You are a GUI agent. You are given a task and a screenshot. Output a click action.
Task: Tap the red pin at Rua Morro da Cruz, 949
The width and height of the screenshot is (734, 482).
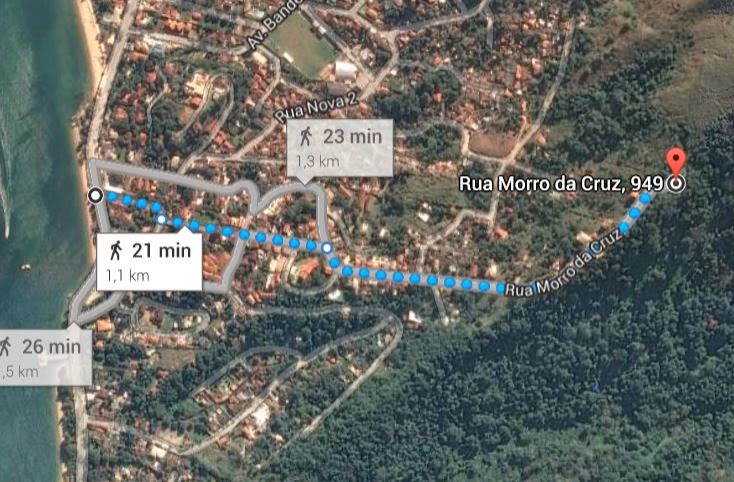pos(676,164)
